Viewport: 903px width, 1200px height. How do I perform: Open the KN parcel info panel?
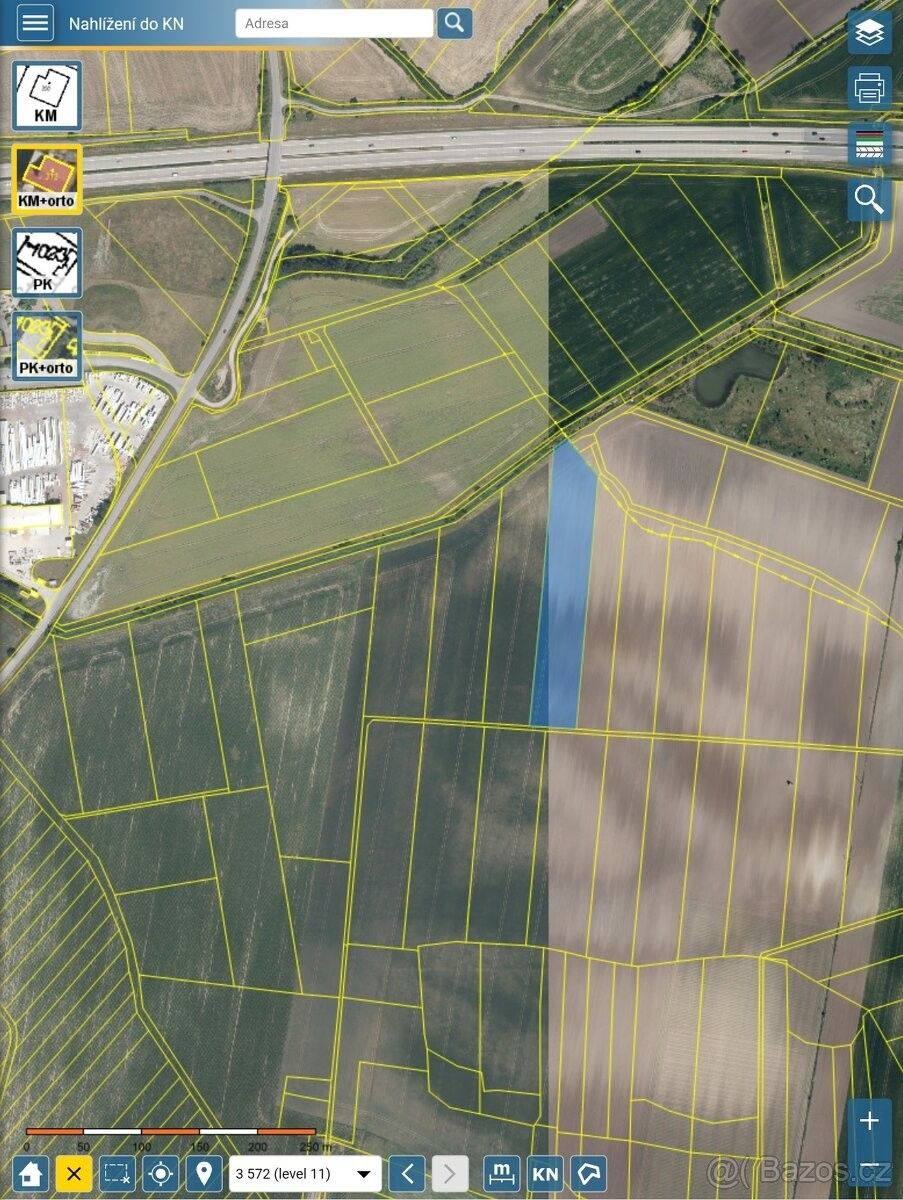pos(545,1173)
